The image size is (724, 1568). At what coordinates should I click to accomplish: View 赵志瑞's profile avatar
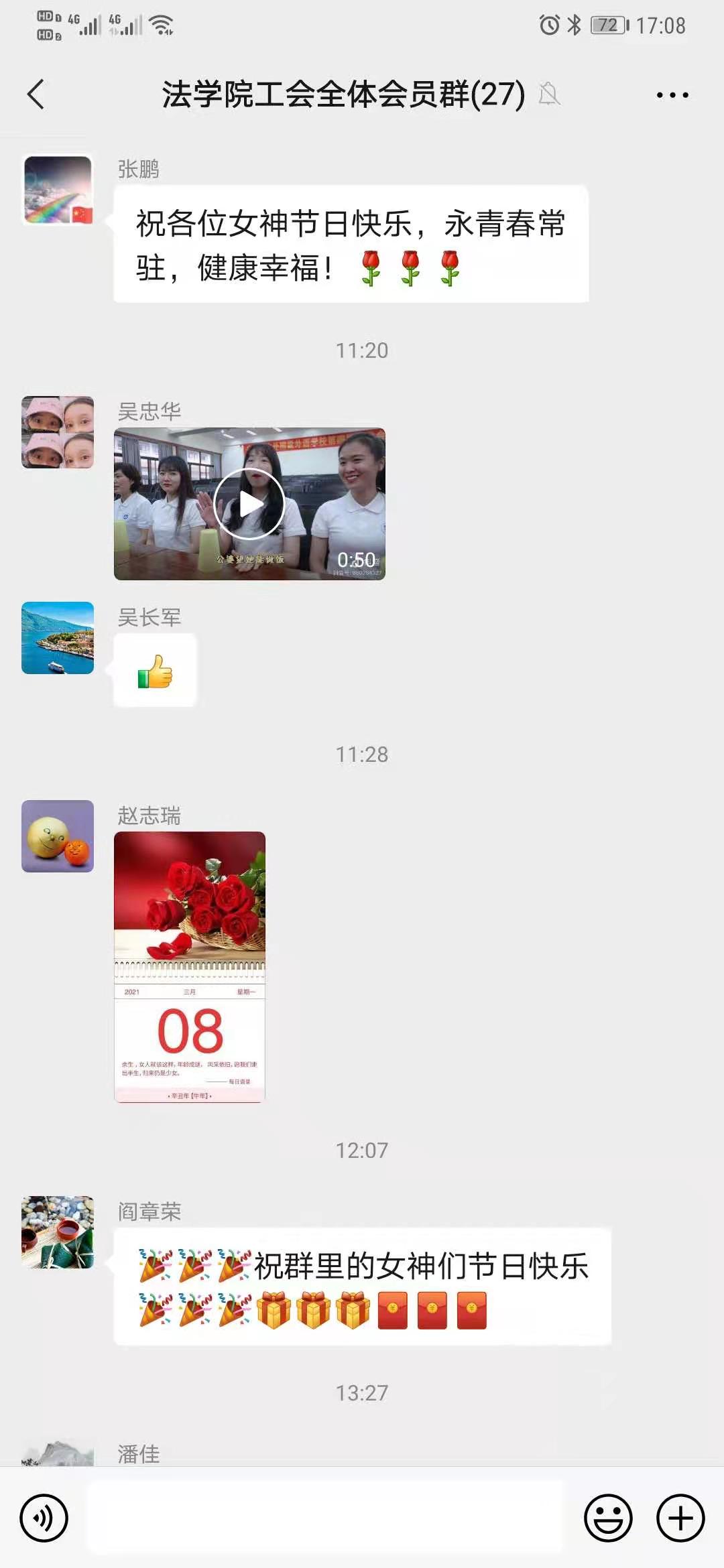tap(58, 836)
